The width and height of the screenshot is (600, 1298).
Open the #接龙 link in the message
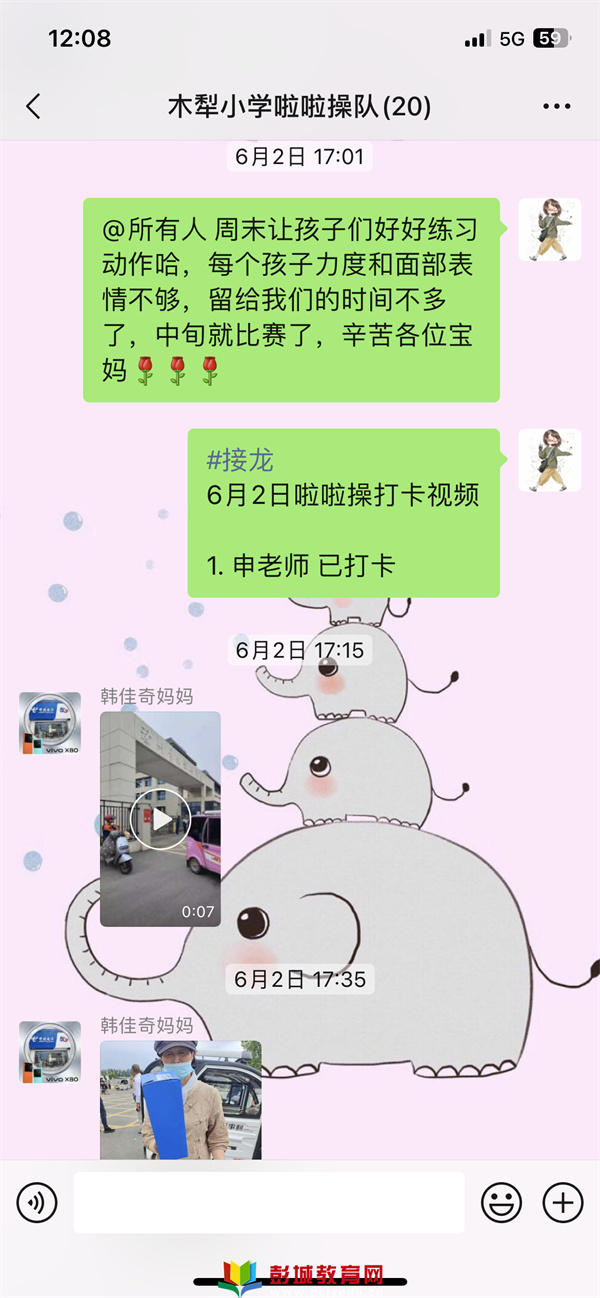click(240, 460)
